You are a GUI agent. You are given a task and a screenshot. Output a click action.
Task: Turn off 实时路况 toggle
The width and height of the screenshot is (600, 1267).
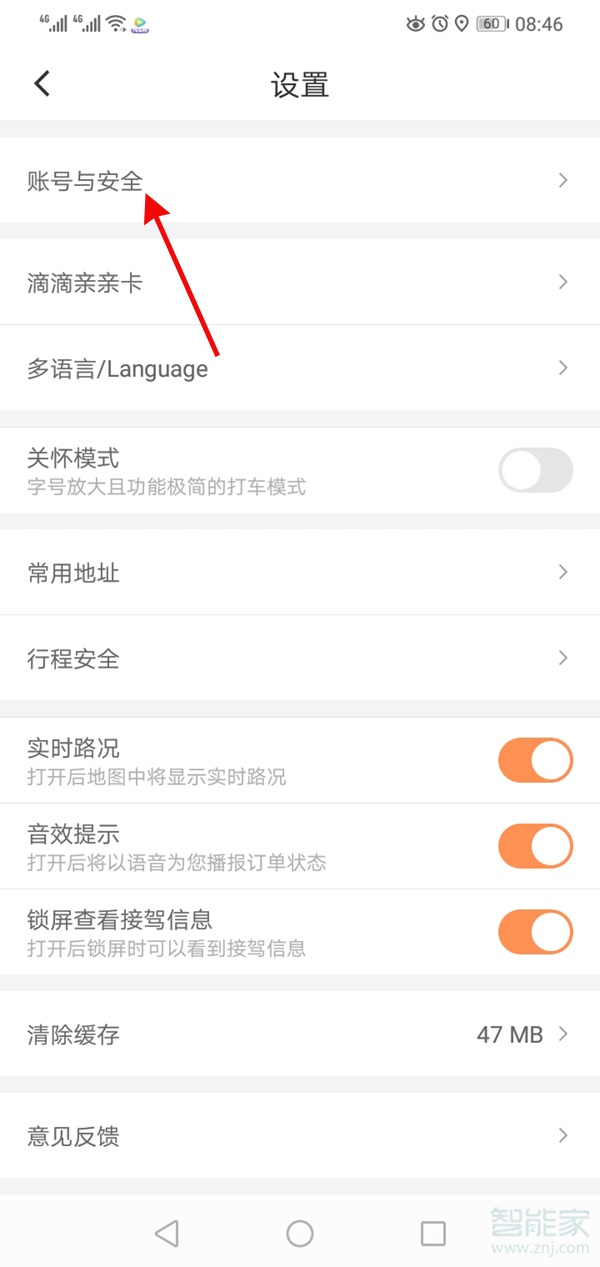click(535, 760)
